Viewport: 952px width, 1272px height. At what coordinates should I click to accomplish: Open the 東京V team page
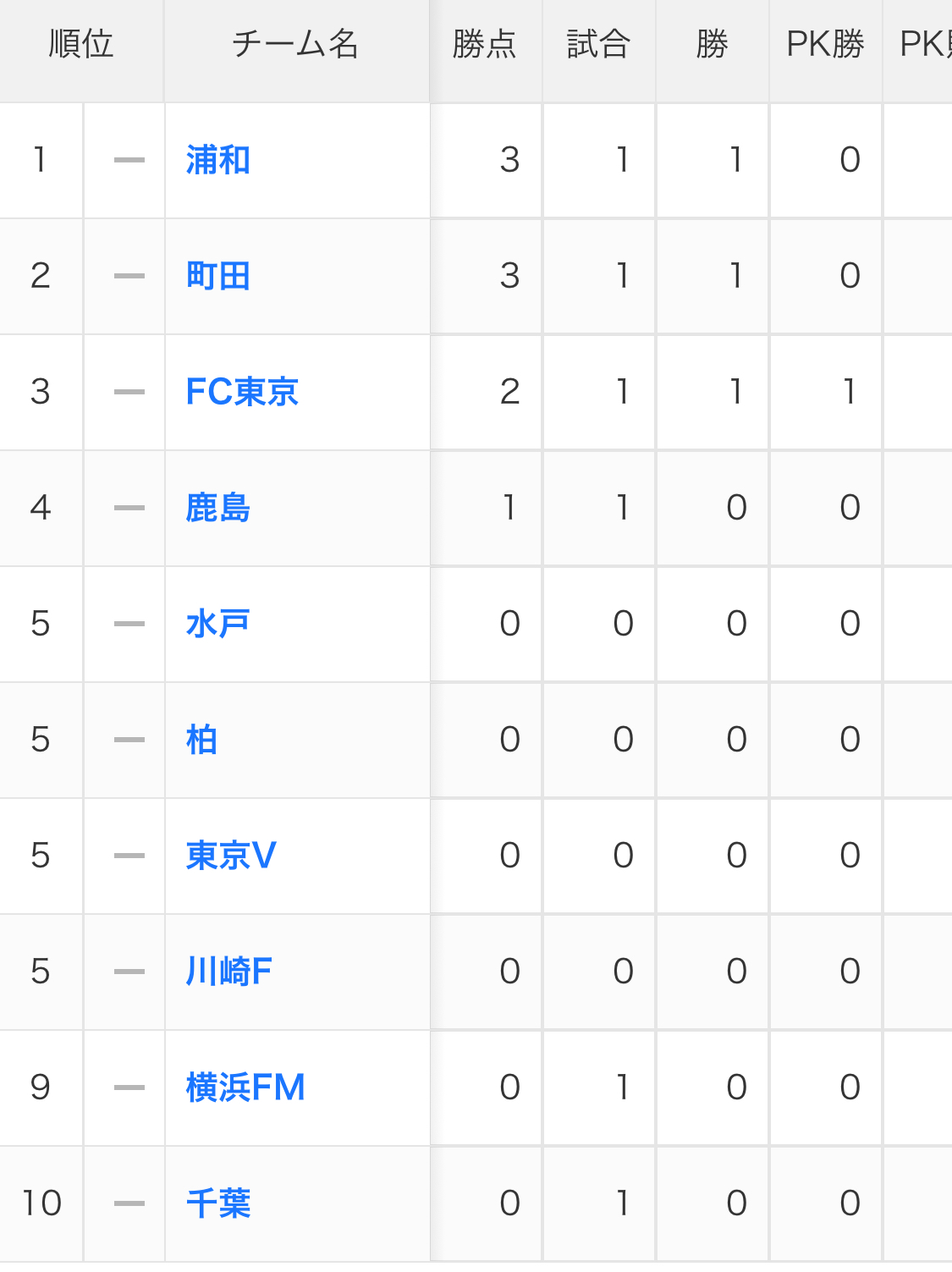(231, 856)
